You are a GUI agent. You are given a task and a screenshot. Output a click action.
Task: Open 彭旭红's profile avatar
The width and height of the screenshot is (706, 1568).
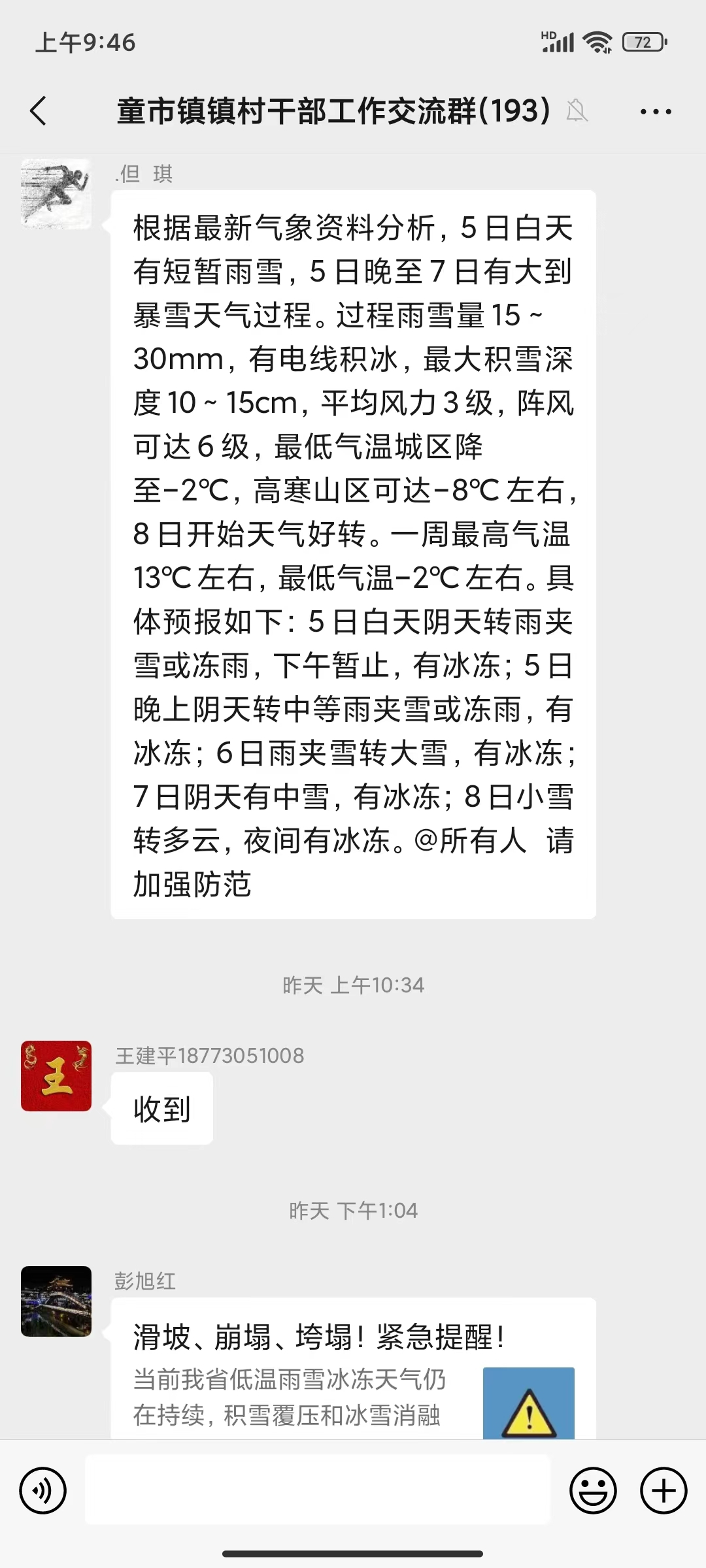coord(56,1301)
